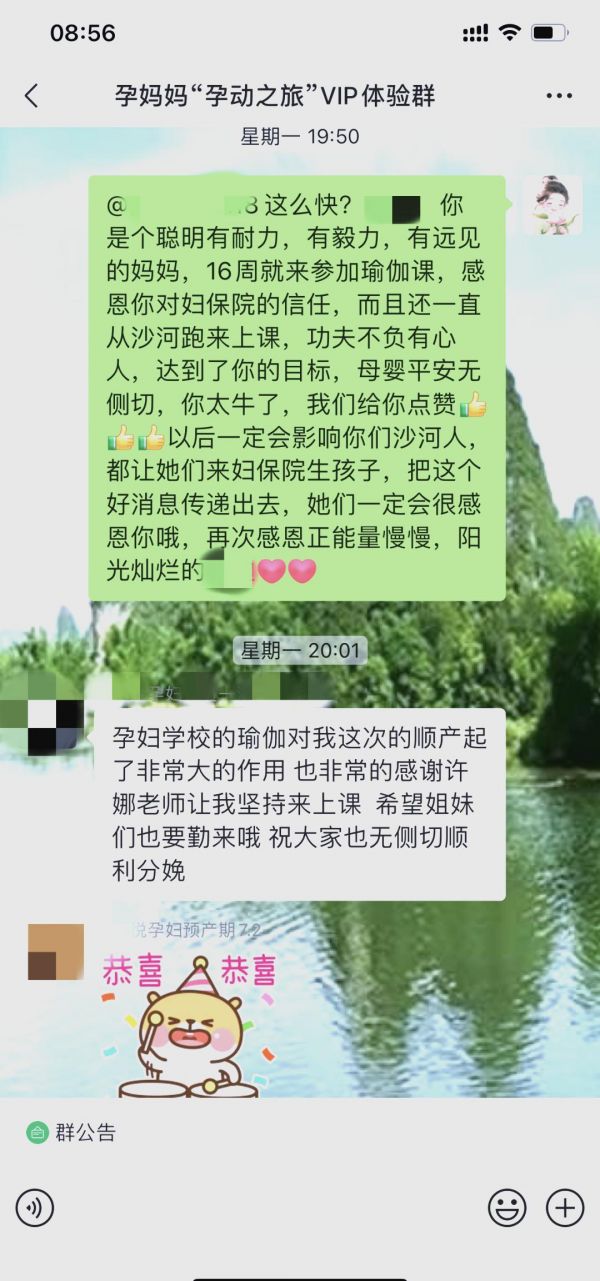Open profile of the sticker sender
600x1281 pixels.
(55, 952)
